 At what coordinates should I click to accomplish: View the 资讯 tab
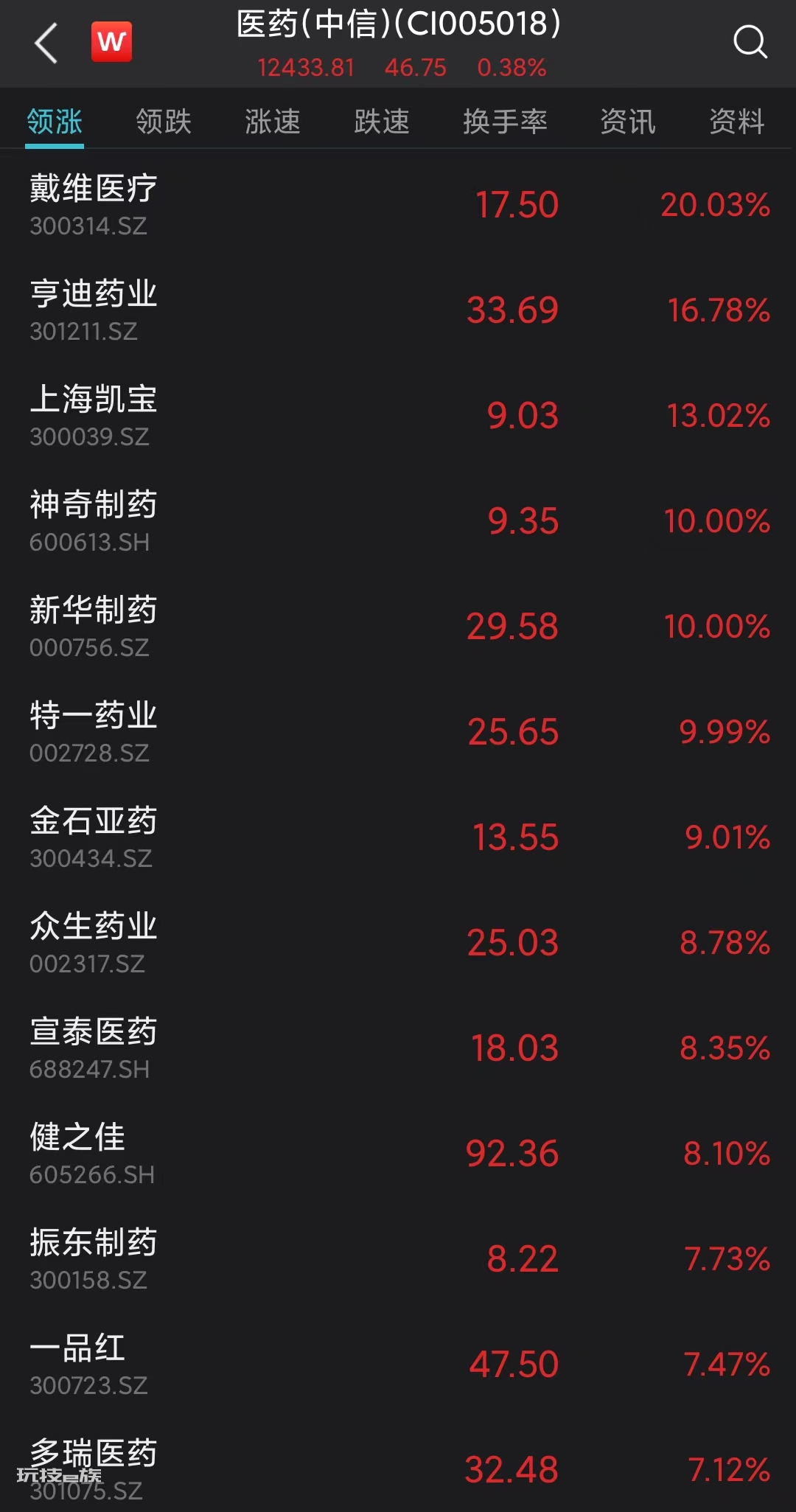click(x=627, y=122)
